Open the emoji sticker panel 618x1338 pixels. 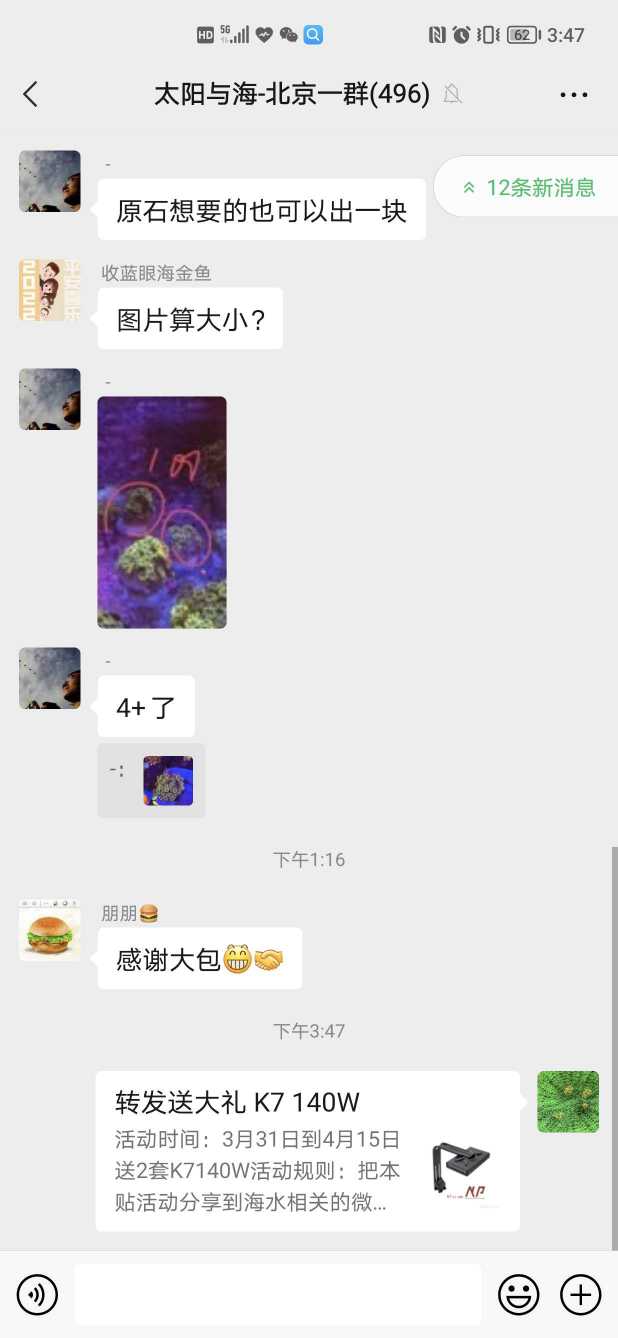(x=518, y=1295)
